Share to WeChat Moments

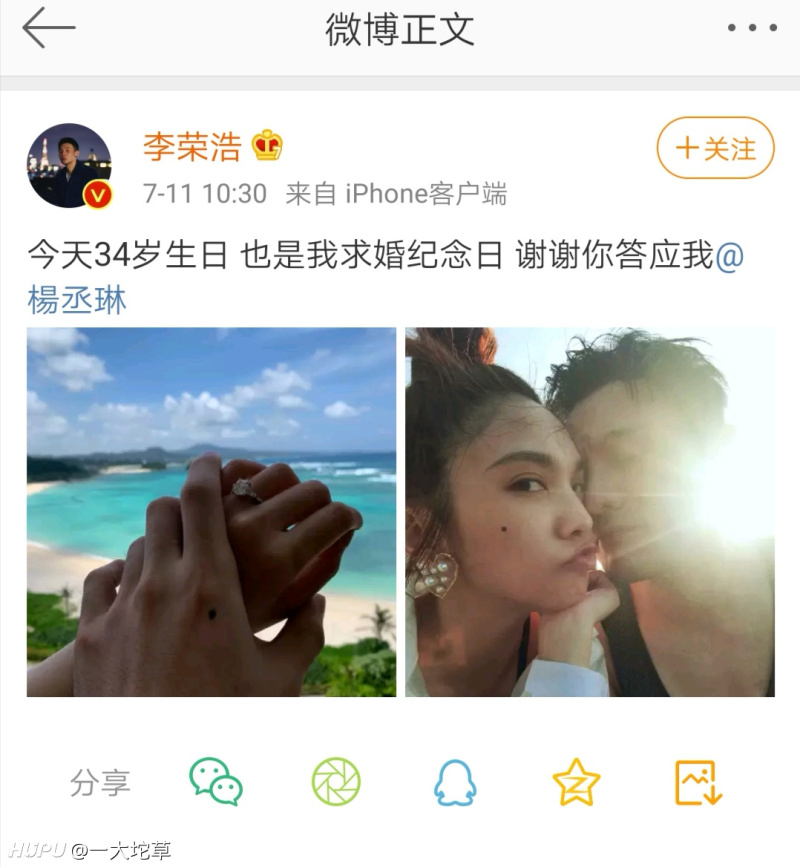336,782
